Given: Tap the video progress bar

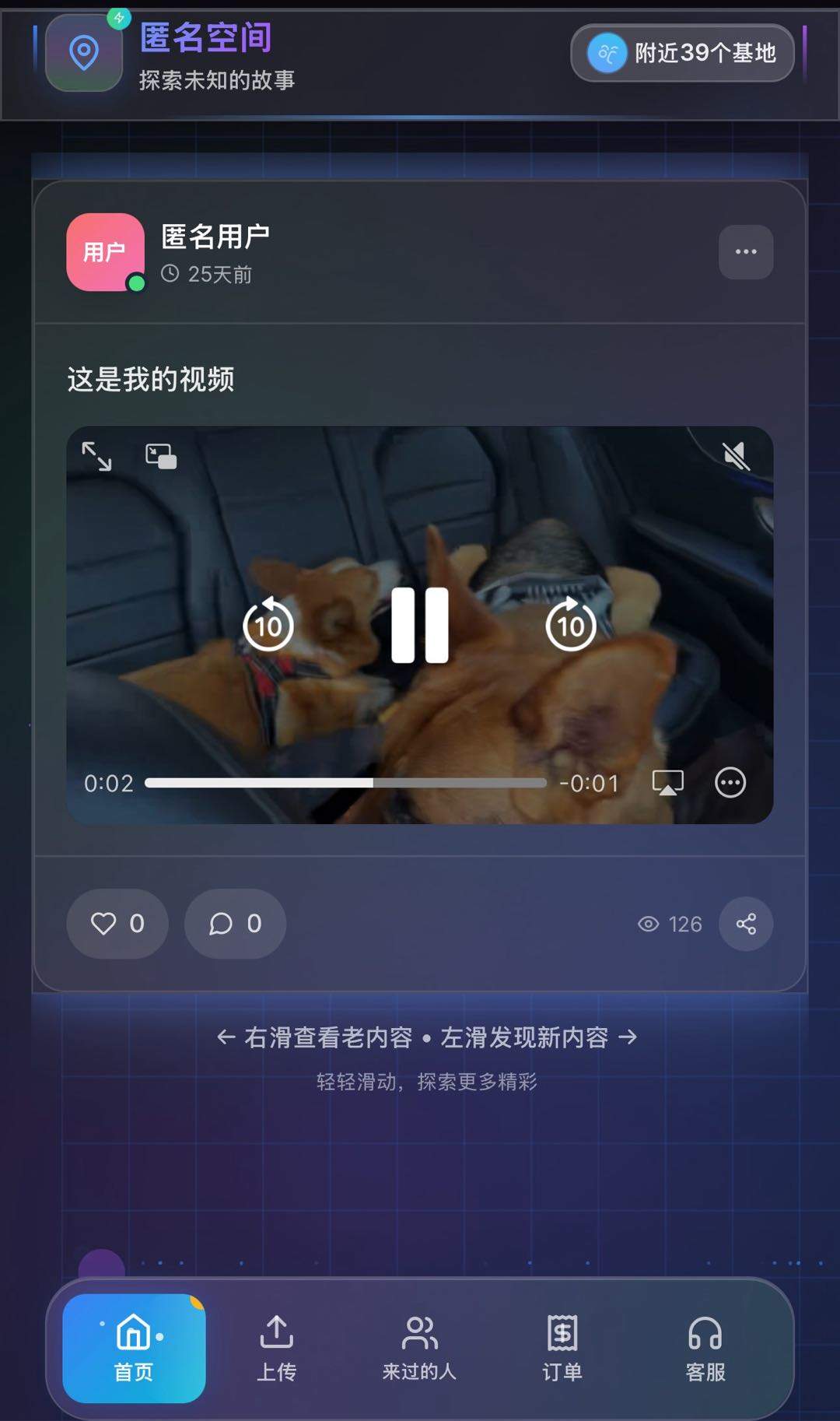Looking at the screenshot, I should [345, 783].
